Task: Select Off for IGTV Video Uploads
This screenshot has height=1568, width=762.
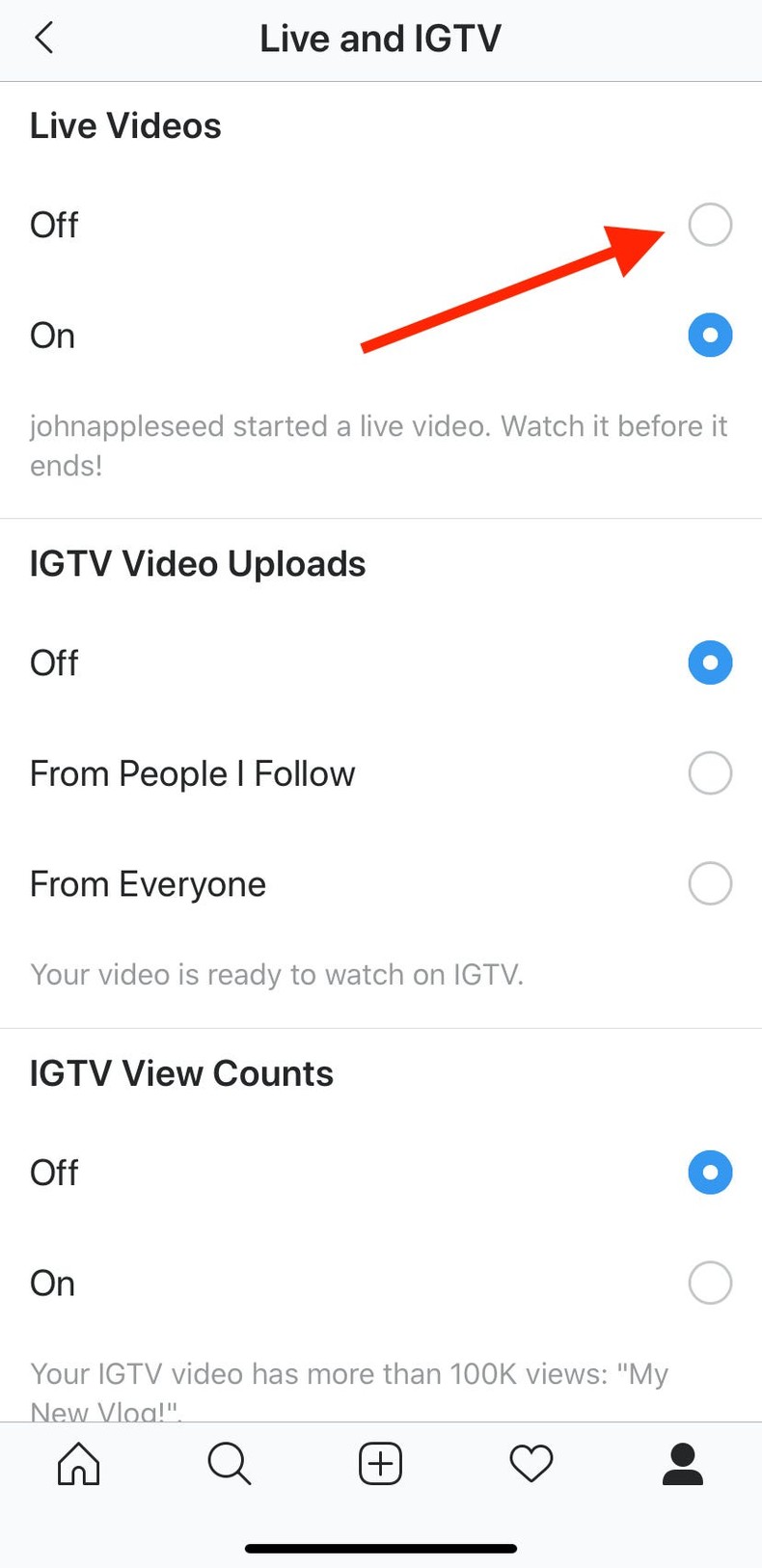Action: (x=710, y=662)
